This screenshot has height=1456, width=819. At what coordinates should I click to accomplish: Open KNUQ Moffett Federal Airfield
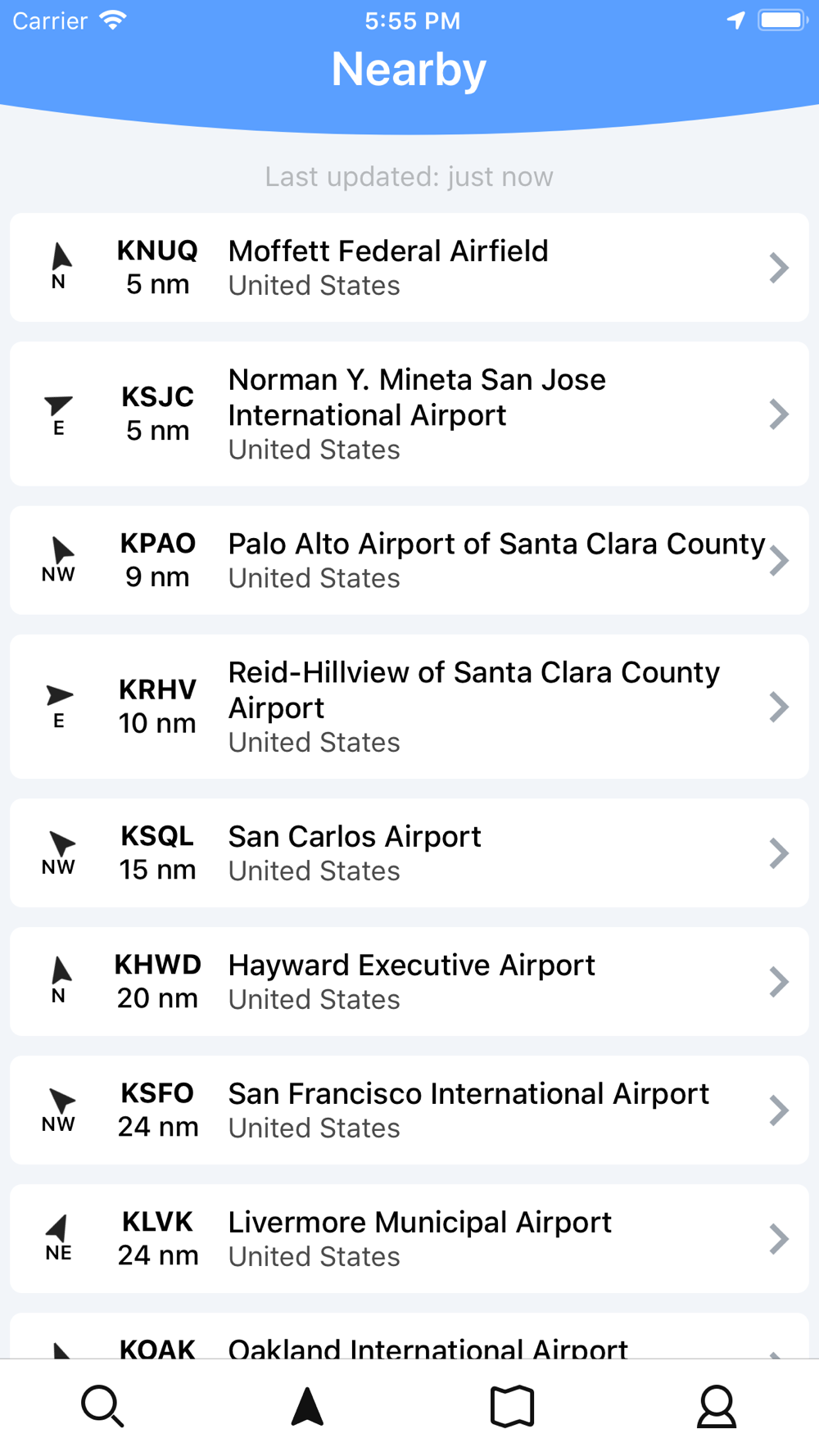[x=409, y=267]
